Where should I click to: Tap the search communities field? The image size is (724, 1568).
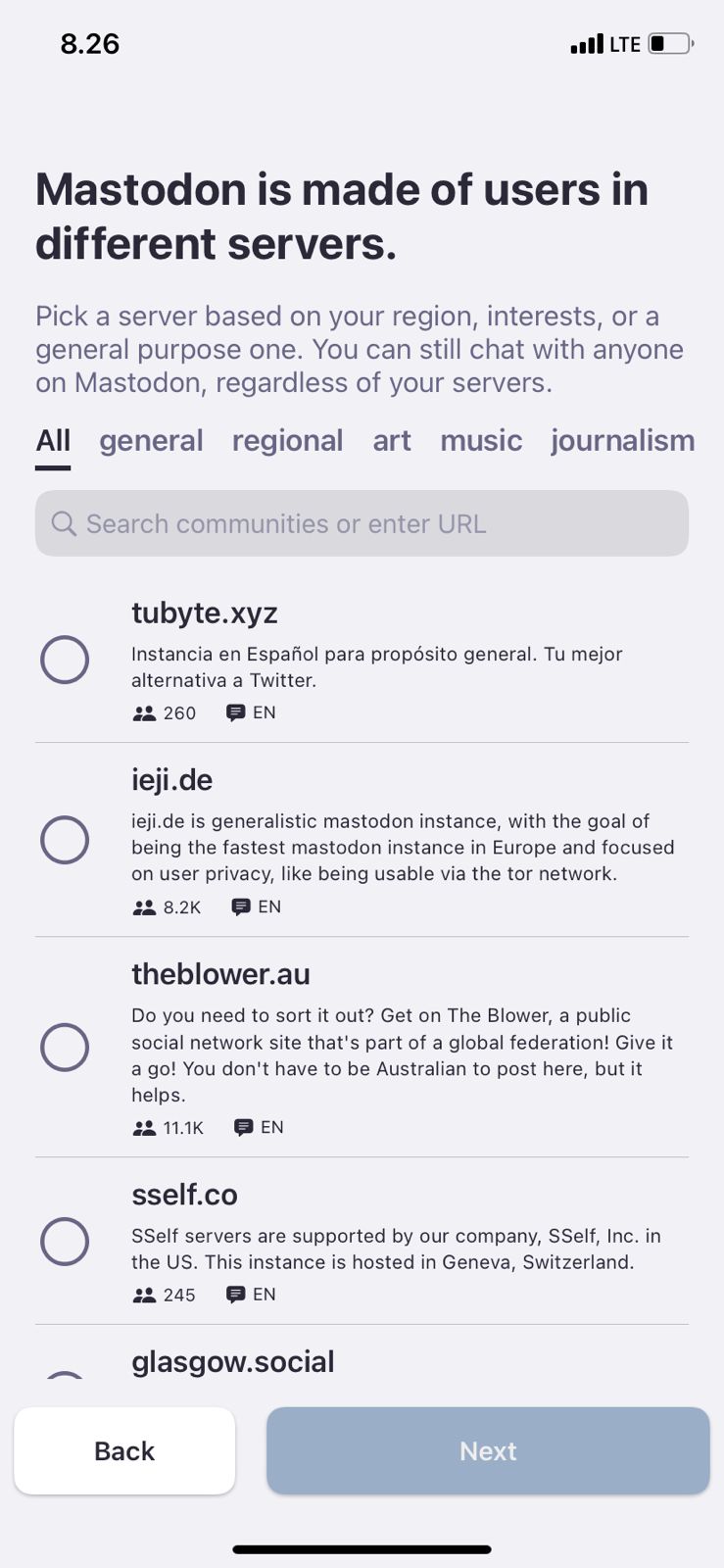pyautogui.click(x=362, y=523)
